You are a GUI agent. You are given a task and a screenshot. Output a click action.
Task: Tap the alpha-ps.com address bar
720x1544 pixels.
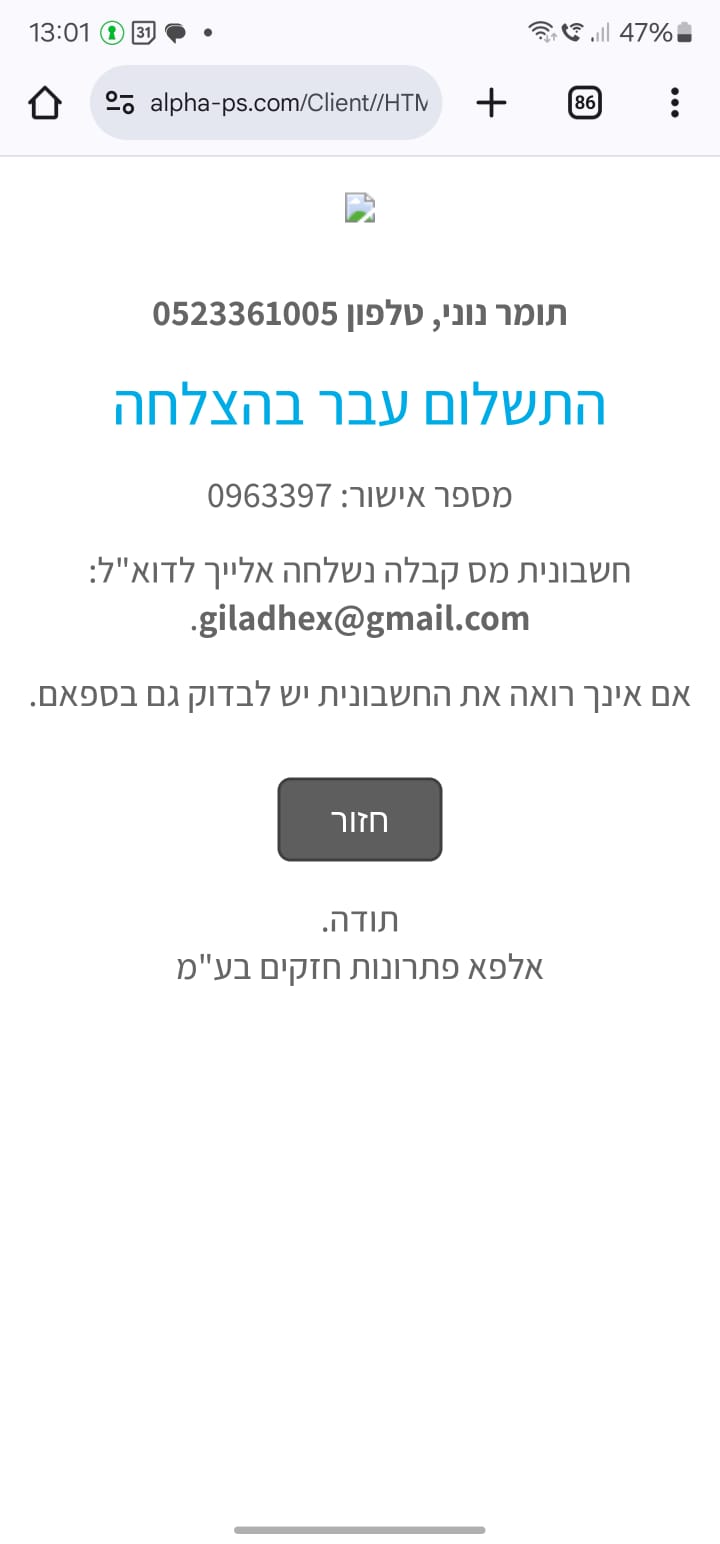pos(288,102)
